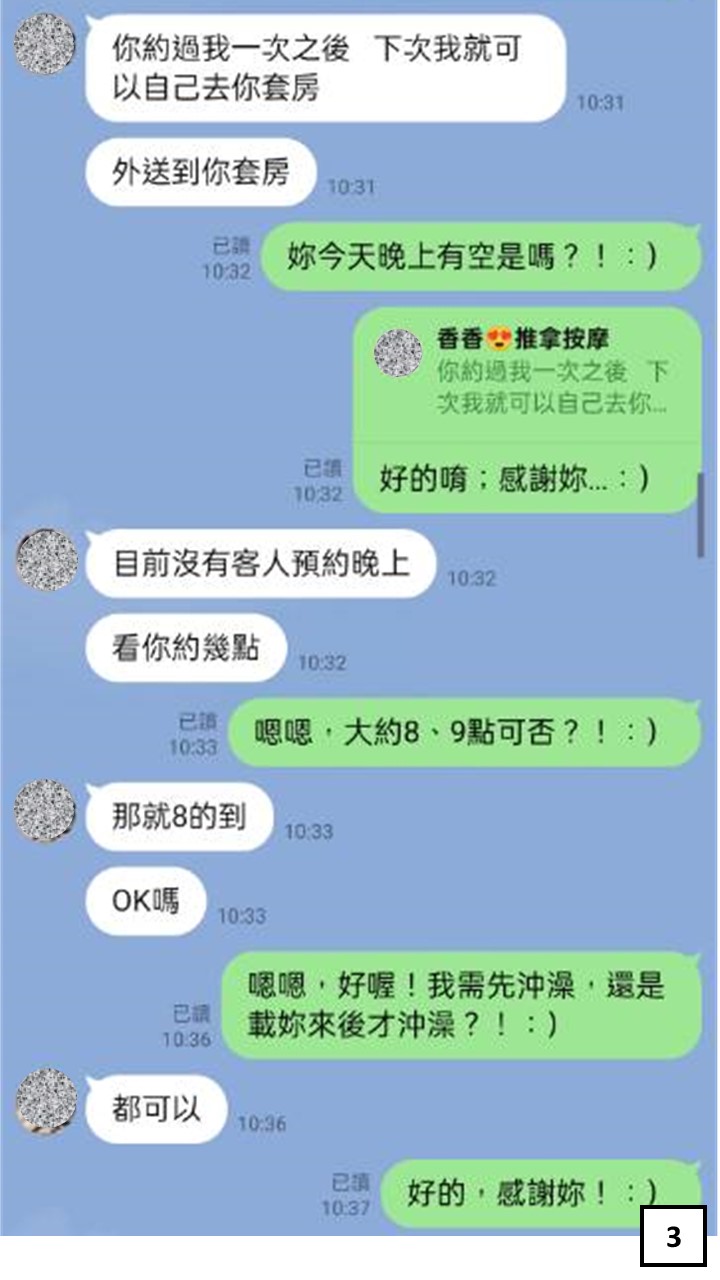Image resolution: width=720 pixels, height=1280 pixels.
Task: Select the avatar beside 都可以 message
Action: coord(46,1100)
